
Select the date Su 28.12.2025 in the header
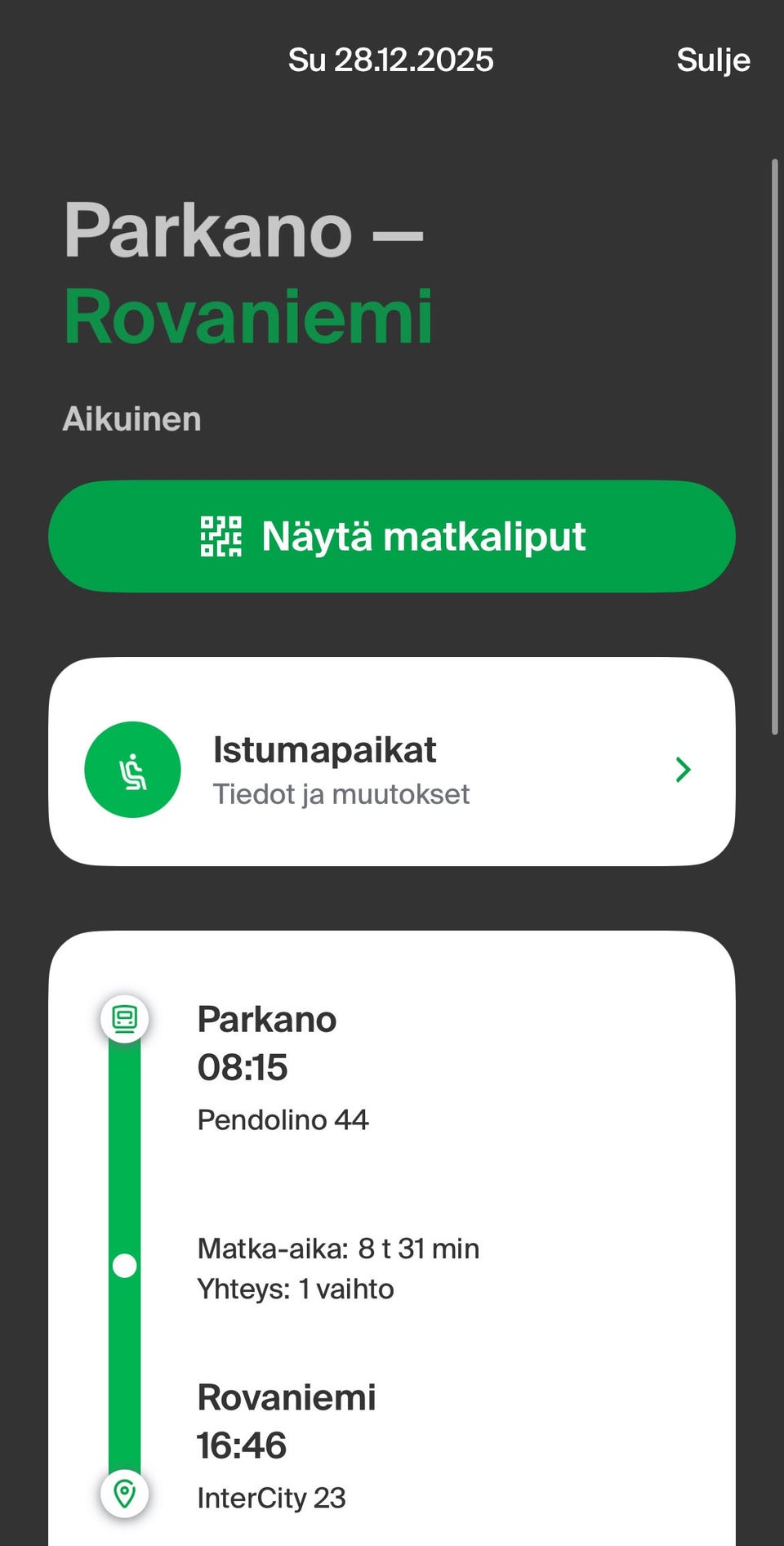(x=390, y=59)
